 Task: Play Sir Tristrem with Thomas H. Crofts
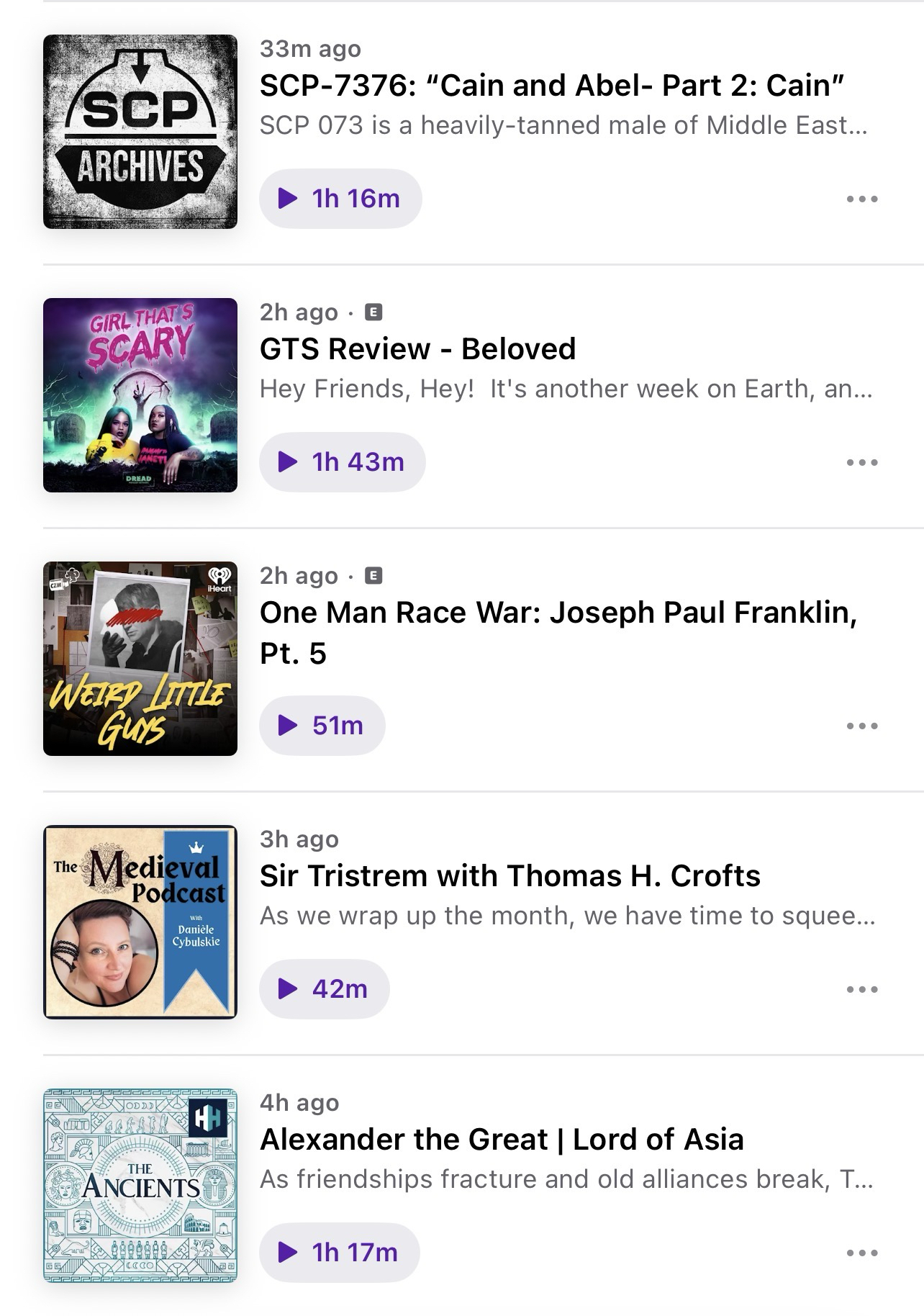point(324,989)
